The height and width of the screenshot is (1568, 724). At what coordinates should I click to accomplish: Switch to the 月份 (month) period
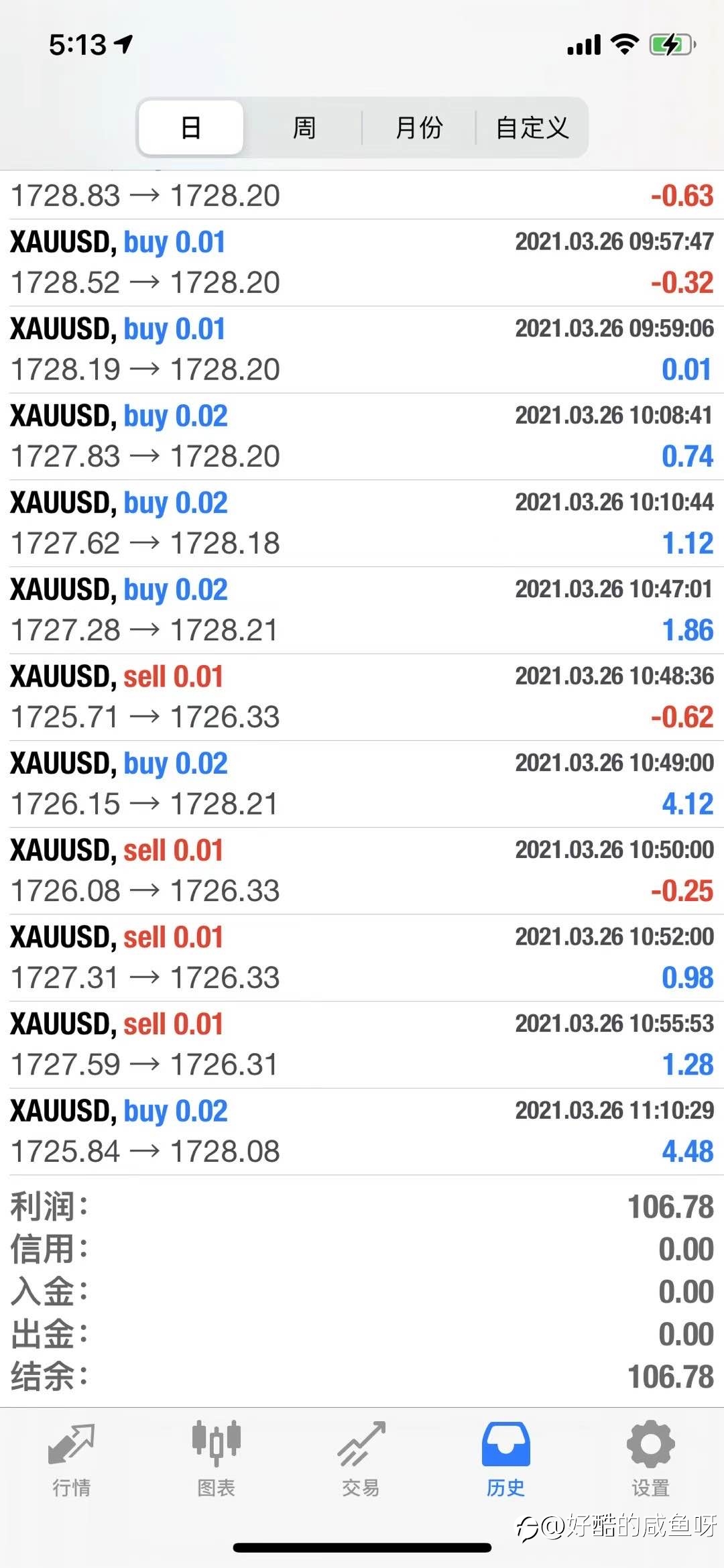click(419, 127)
